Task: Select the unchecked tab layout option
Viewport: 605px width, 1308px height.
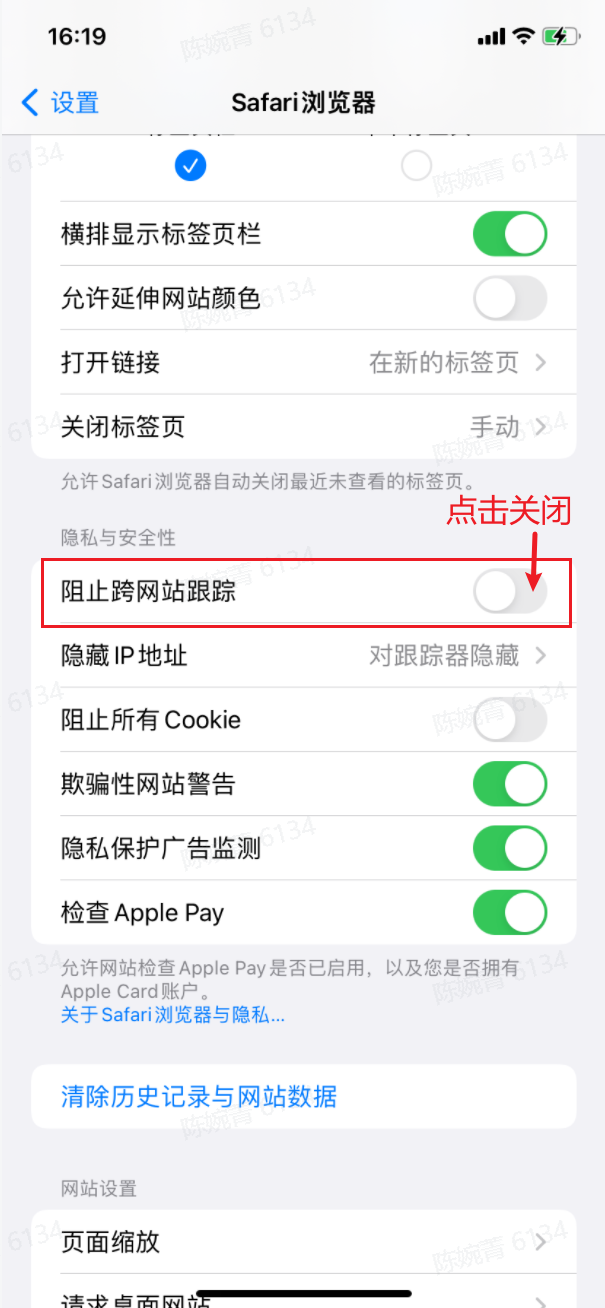Action: click(416, 166)
